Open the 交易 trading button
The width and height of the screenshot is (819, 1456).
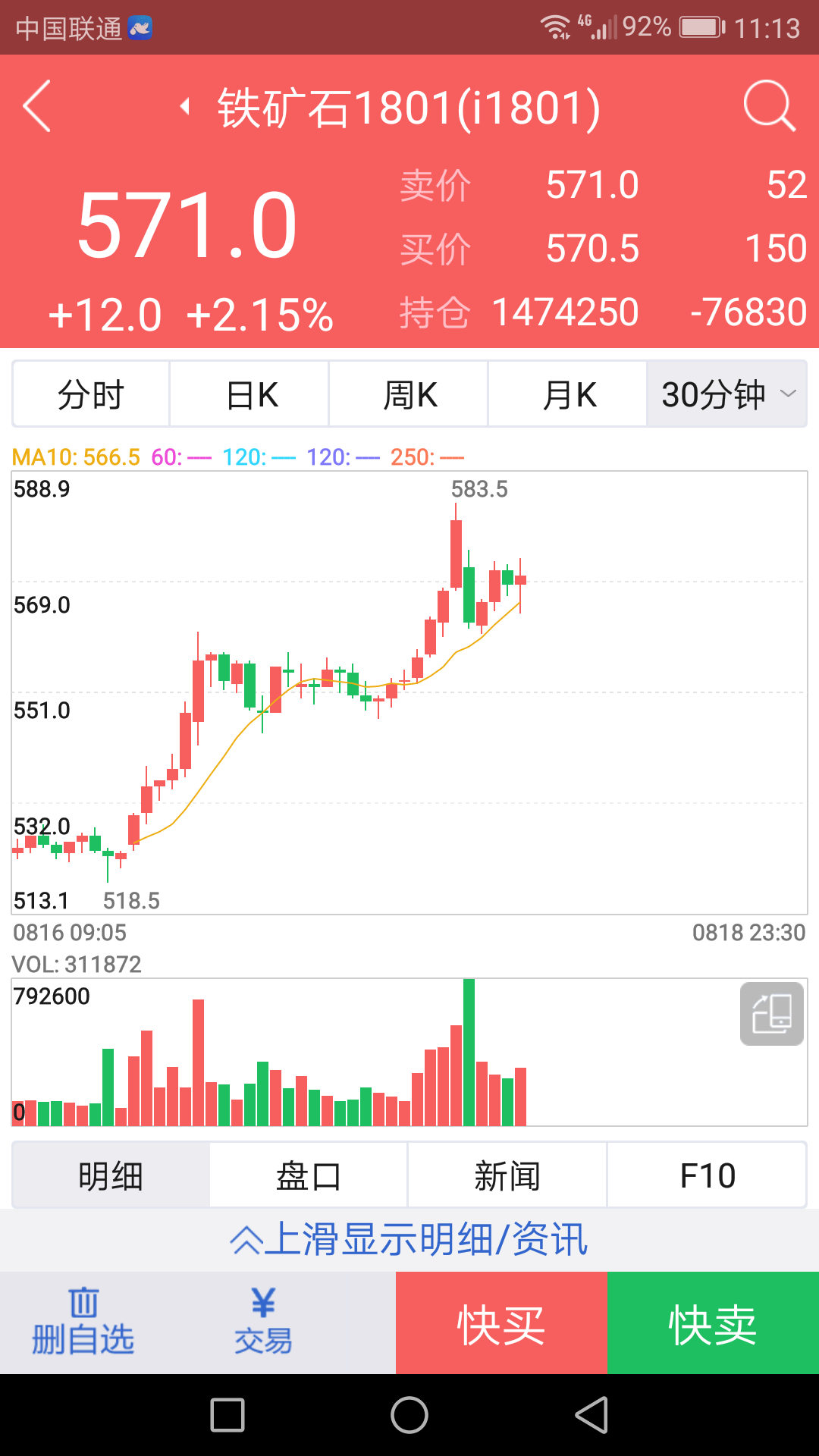(x=263, y=1323)
